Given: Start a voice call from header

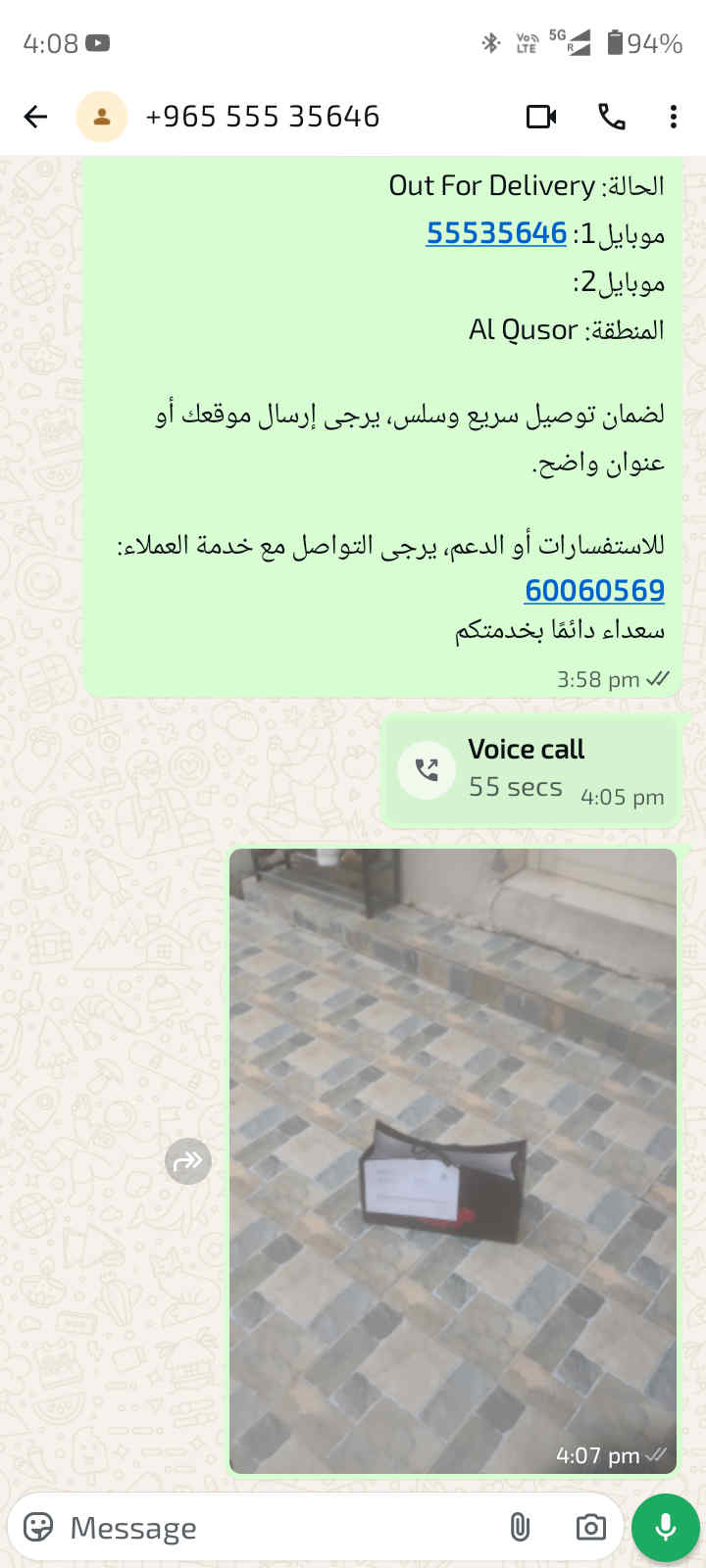Looking at the screenshot, I should point(612,117).
